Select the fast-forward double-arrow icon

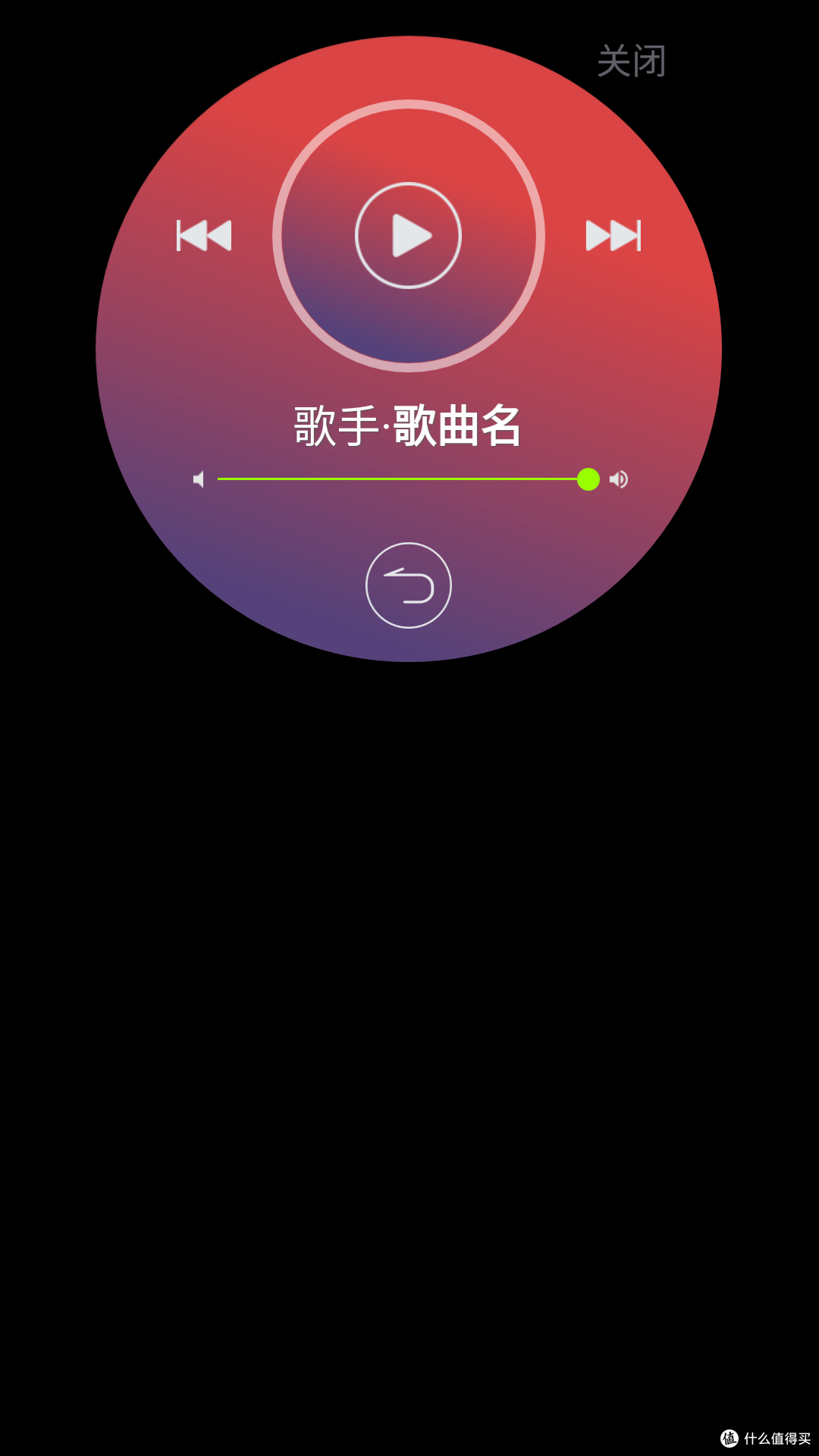[x=614, y=236]
